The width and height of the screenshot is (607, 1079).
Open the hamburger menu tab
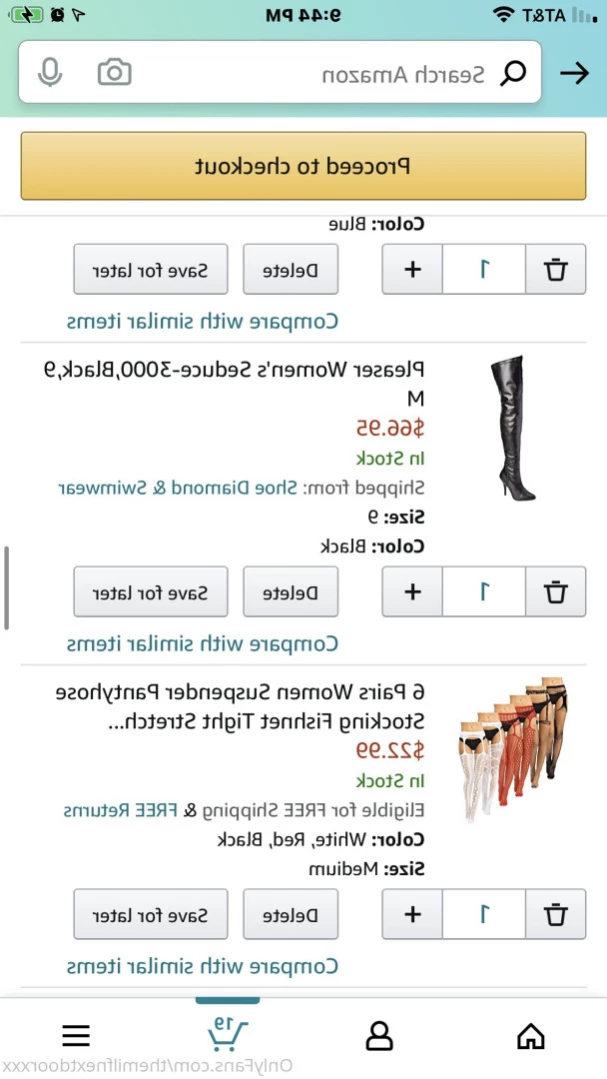76,1035
